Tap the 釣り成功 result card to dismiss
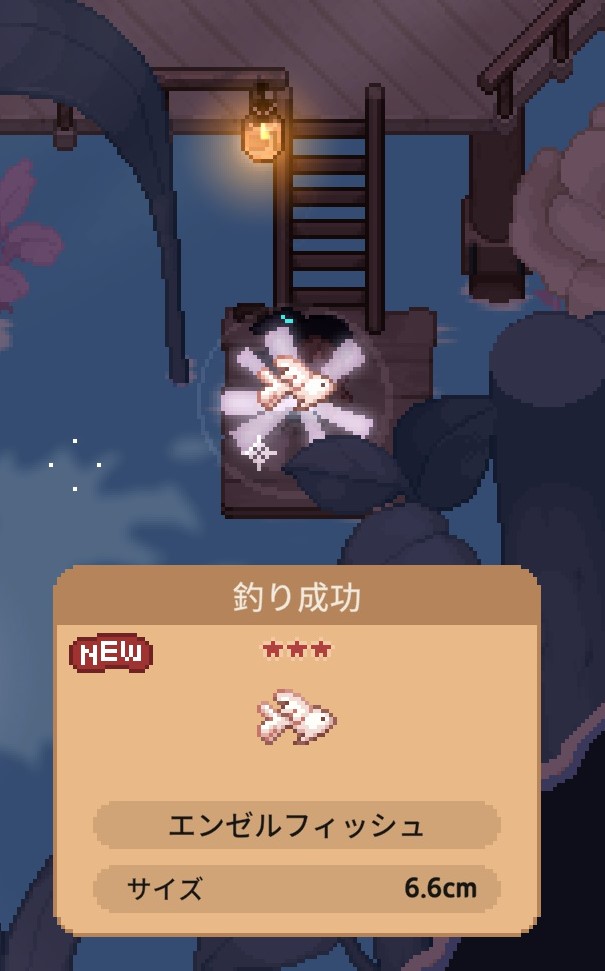 pyautogui.click(x=297, y=749)
